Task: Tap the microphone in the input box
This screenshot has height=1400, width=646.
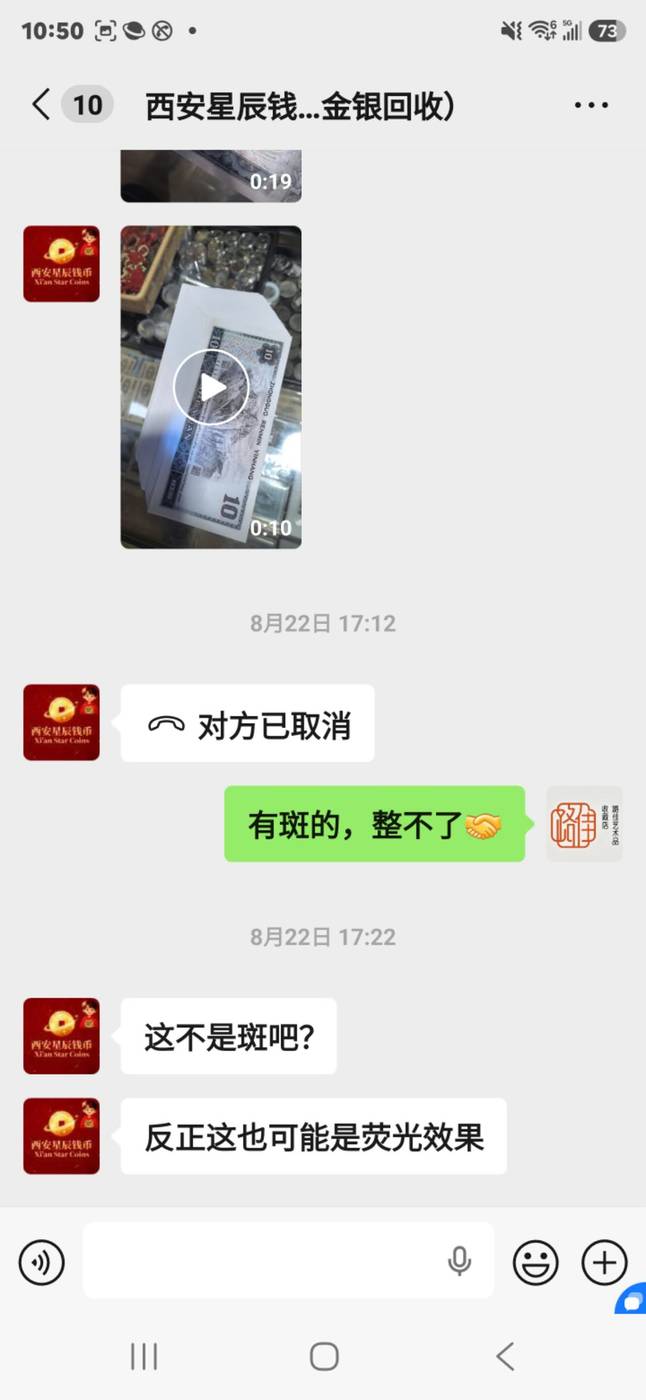Action: (x=460, y=1261)
